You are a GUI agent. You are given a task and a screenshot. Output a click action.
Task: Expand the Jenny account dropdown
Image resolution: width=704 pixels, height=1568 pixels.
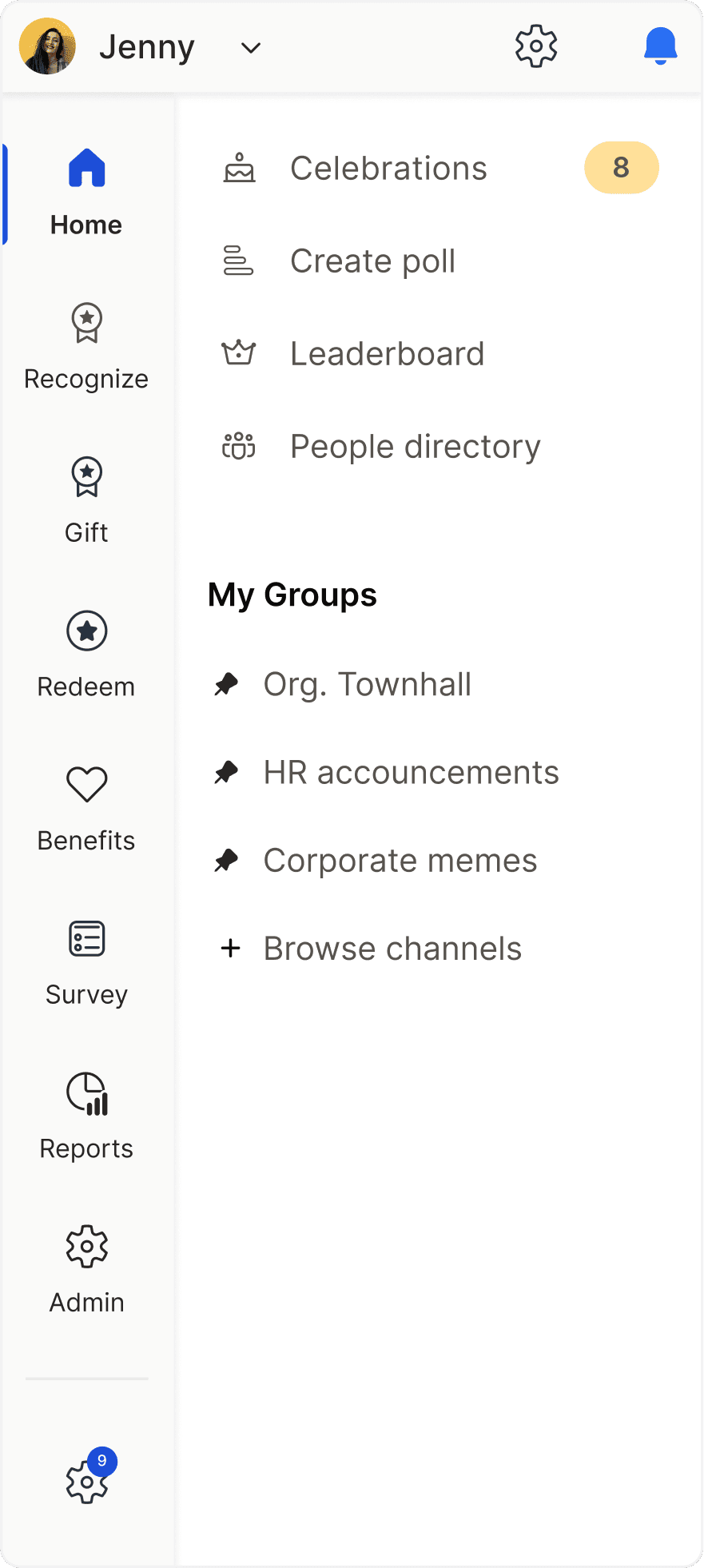[251, 48]
